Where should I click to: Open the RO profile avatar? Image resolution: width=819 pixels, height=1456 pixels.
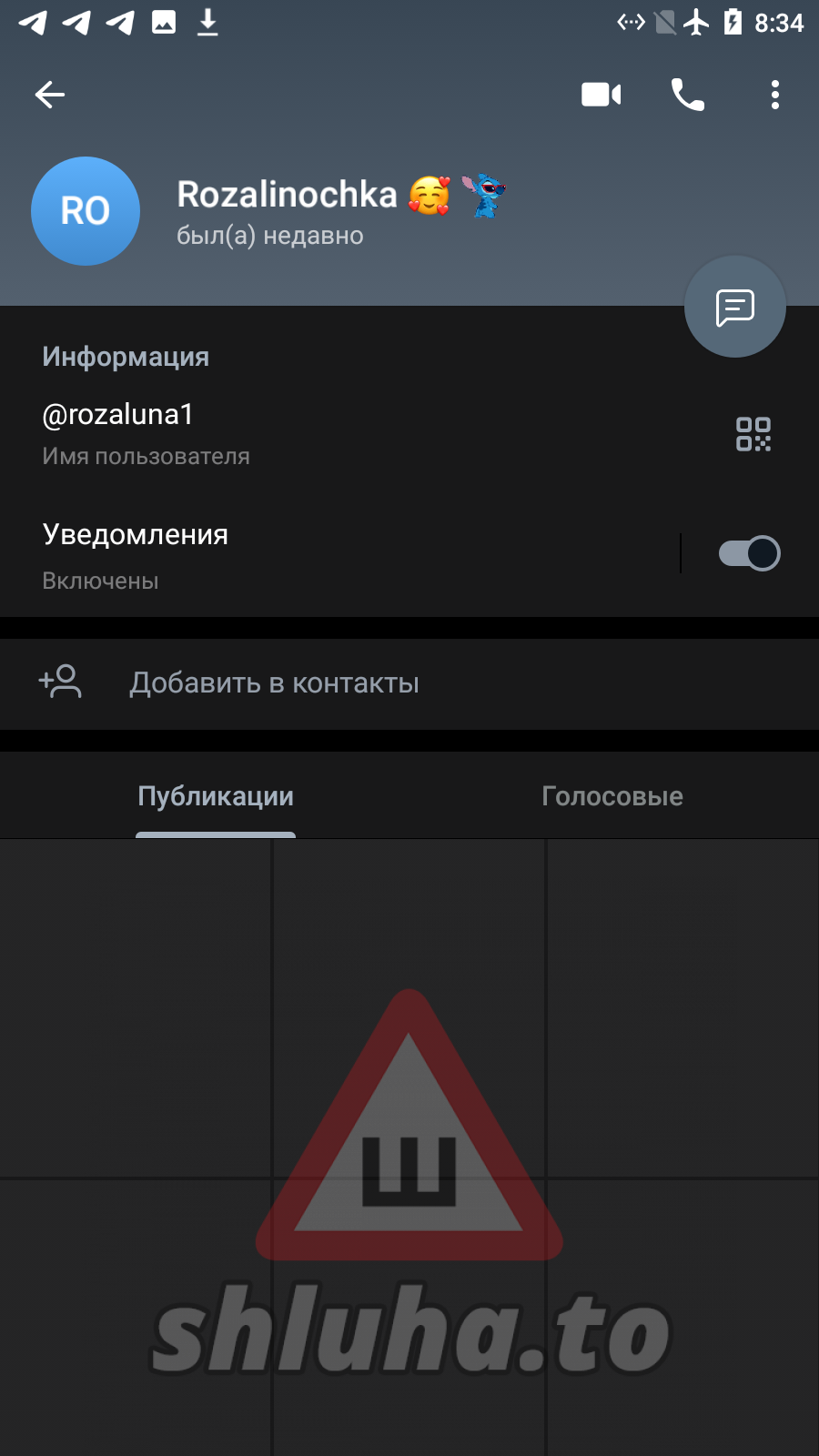pyautogui.click(x=86, y=211)
